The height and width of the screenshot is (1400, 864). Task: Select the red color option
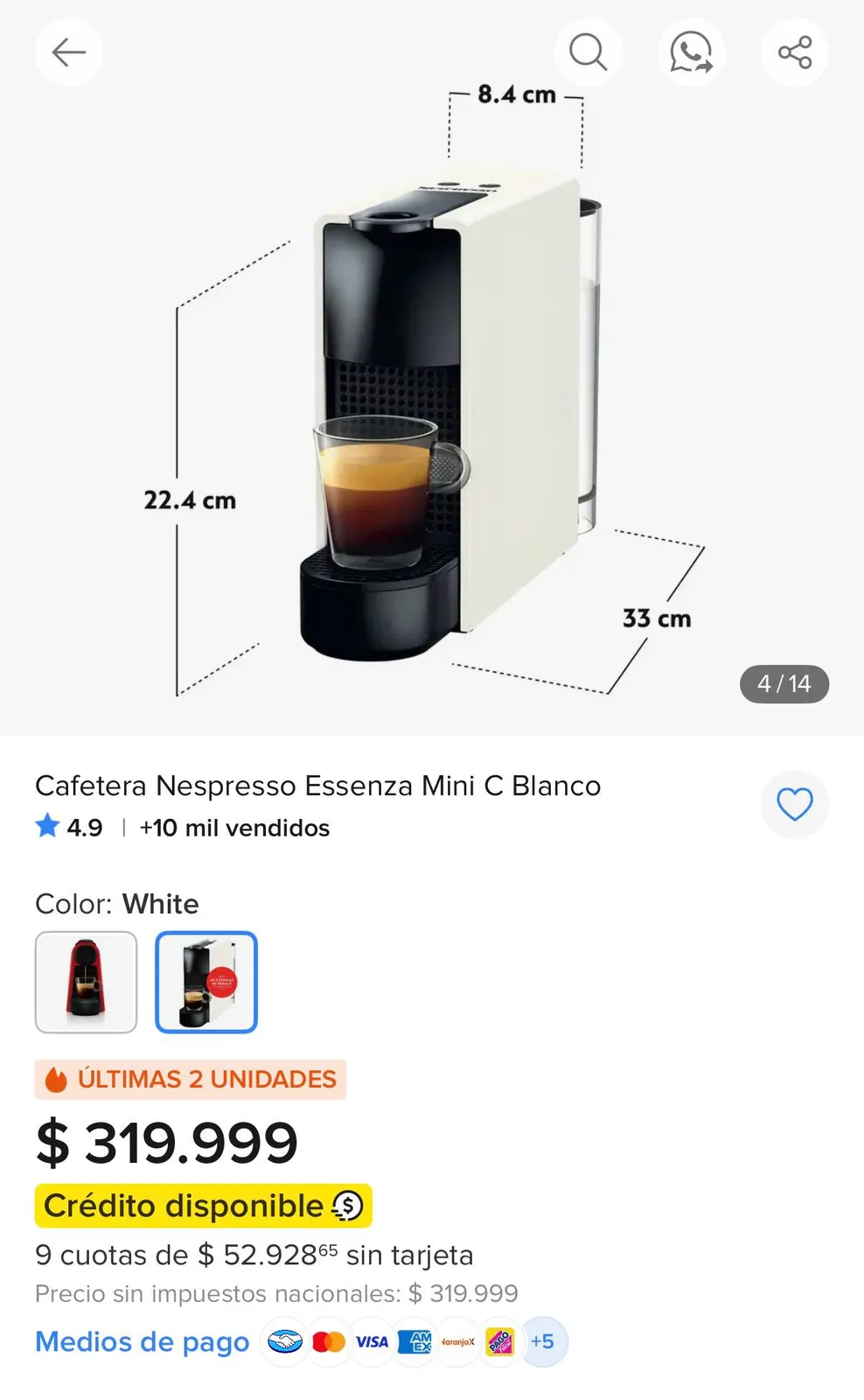86,982
